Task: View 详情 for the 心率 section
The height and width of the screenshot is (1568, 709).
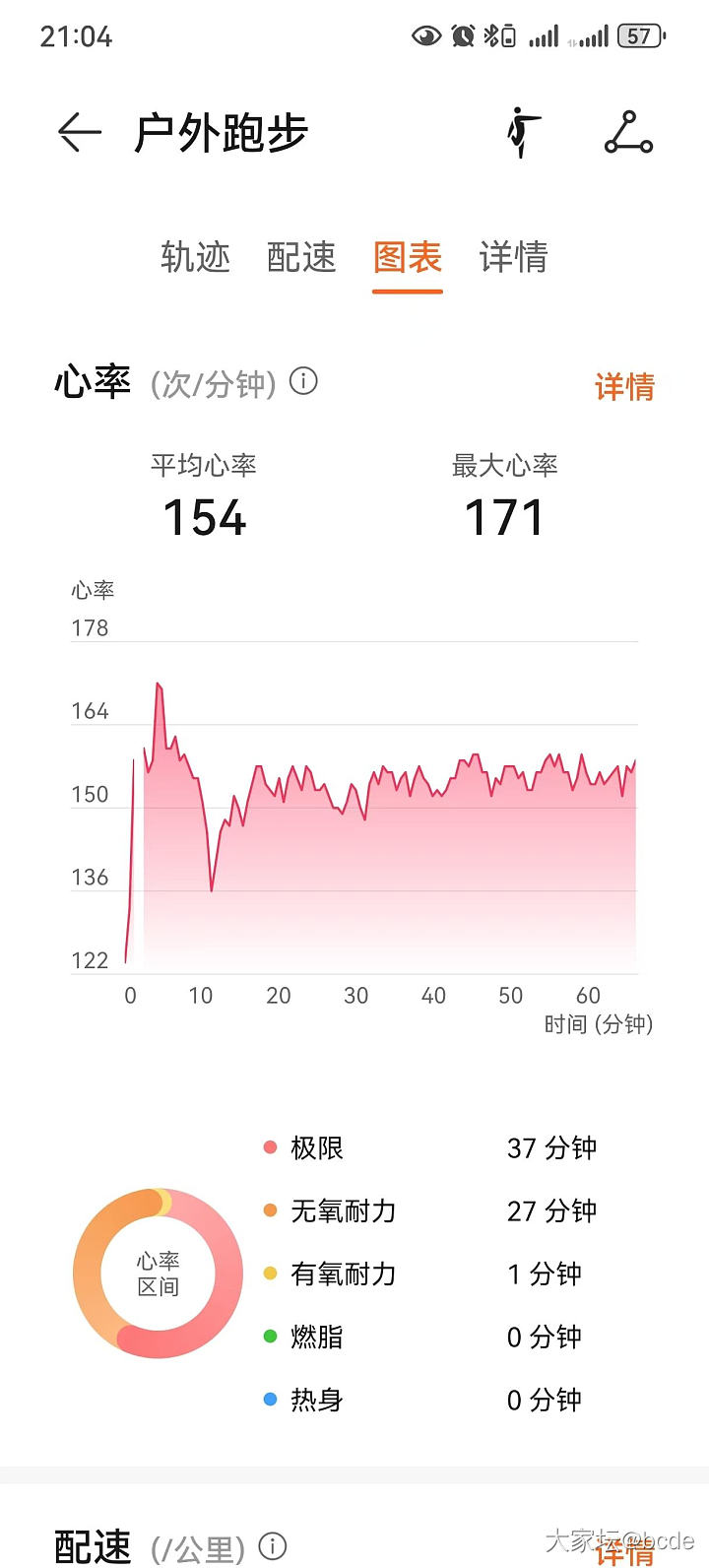Action: point(624,387)
